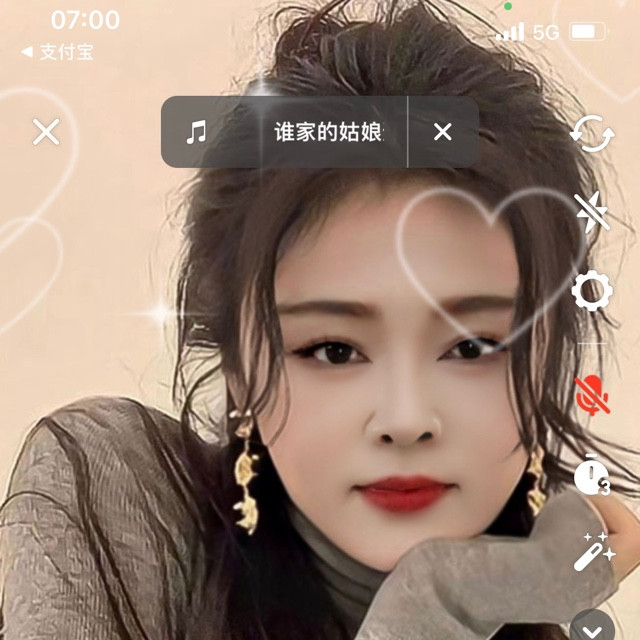Remove the selected music track
This screenshot has width=640, height=640.
442,132
